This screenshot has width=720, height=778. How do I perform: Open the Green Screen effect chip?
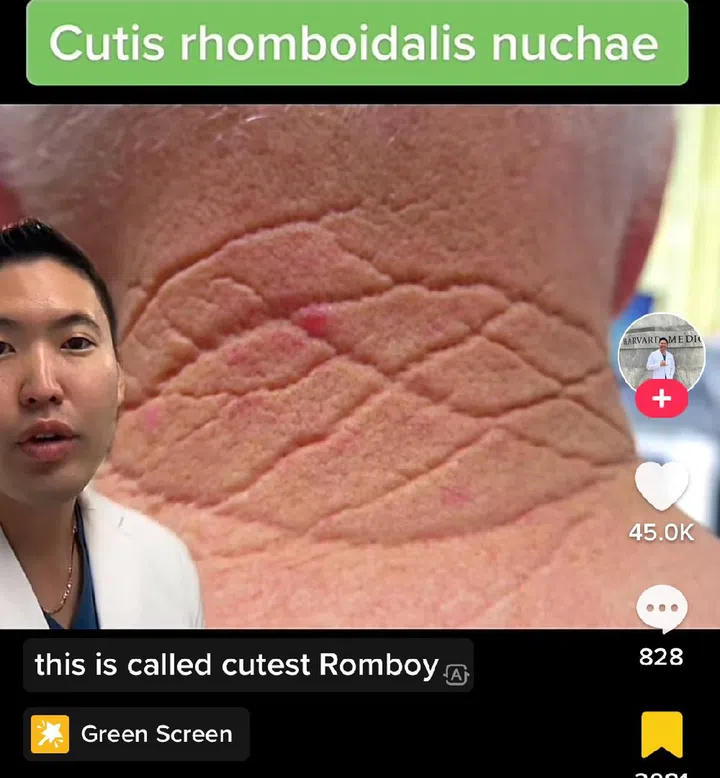point(136,734)
